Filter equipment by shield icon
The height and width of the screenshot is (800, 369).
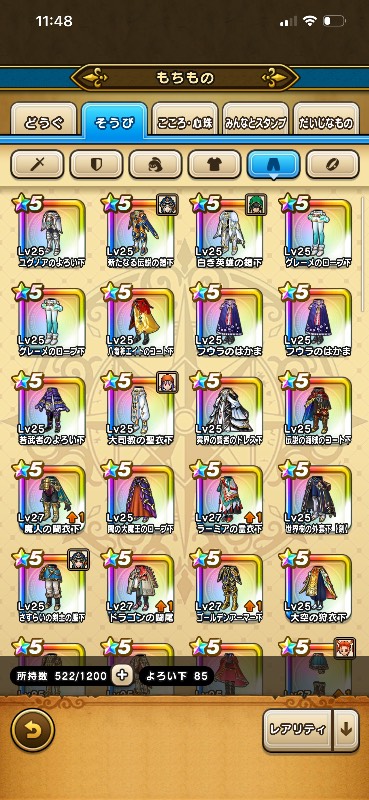coord(96,164)
